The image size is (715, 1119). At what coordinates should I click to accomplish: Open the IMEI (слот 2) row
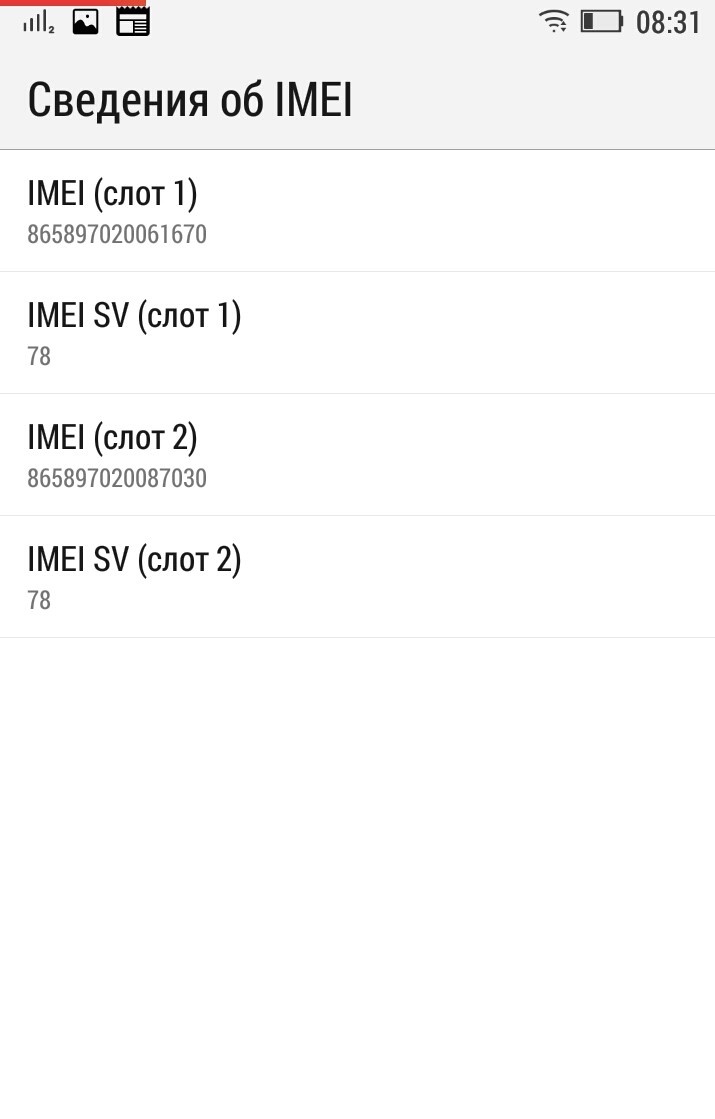[x=357, y=455]
